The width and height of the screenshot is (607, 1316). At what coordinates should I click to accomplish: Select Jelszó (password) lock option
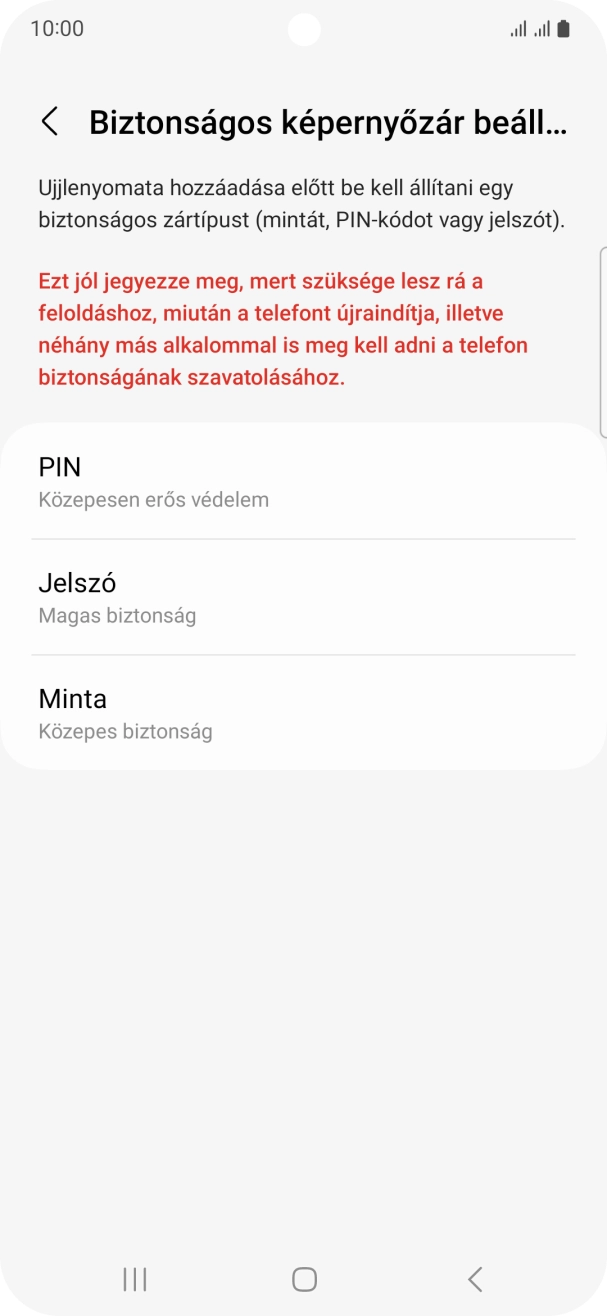pos(303,597)
